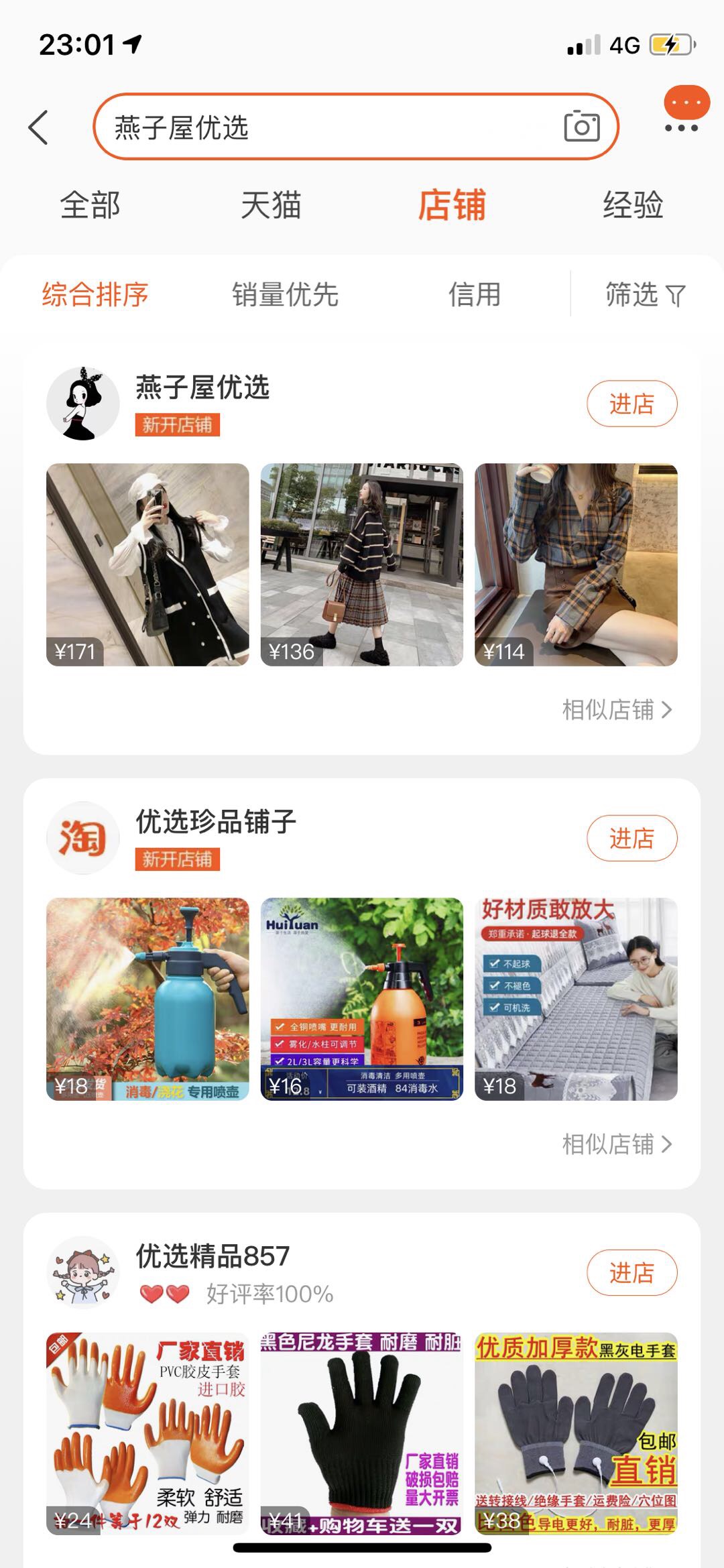Tap the search box with 燕子屋优选

click(x=322, y=127)
